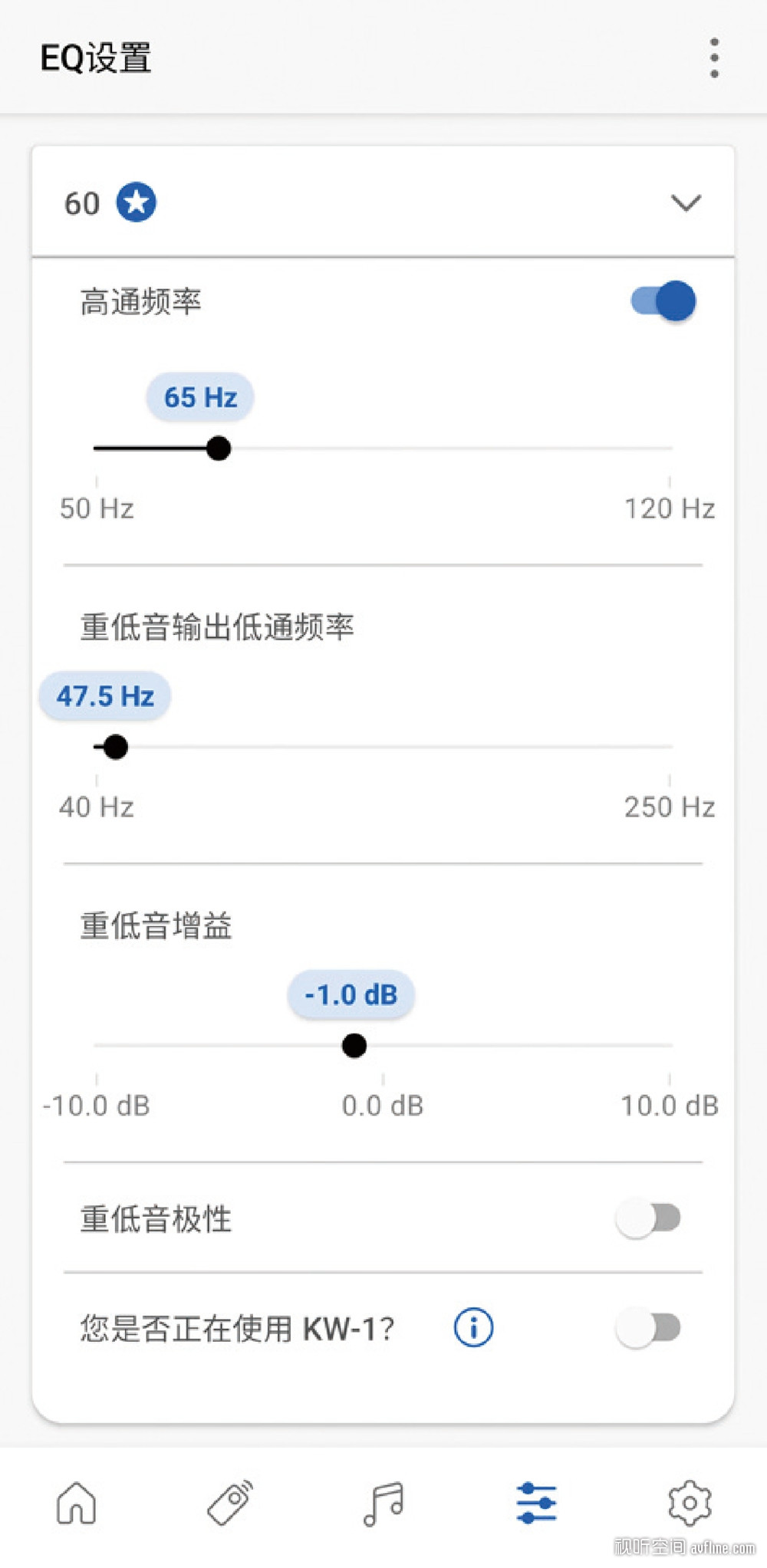Image resolution: width=767 pixels, height=1568 pixels.
Task: Go to the home tab
Action: click(77, 1503)
